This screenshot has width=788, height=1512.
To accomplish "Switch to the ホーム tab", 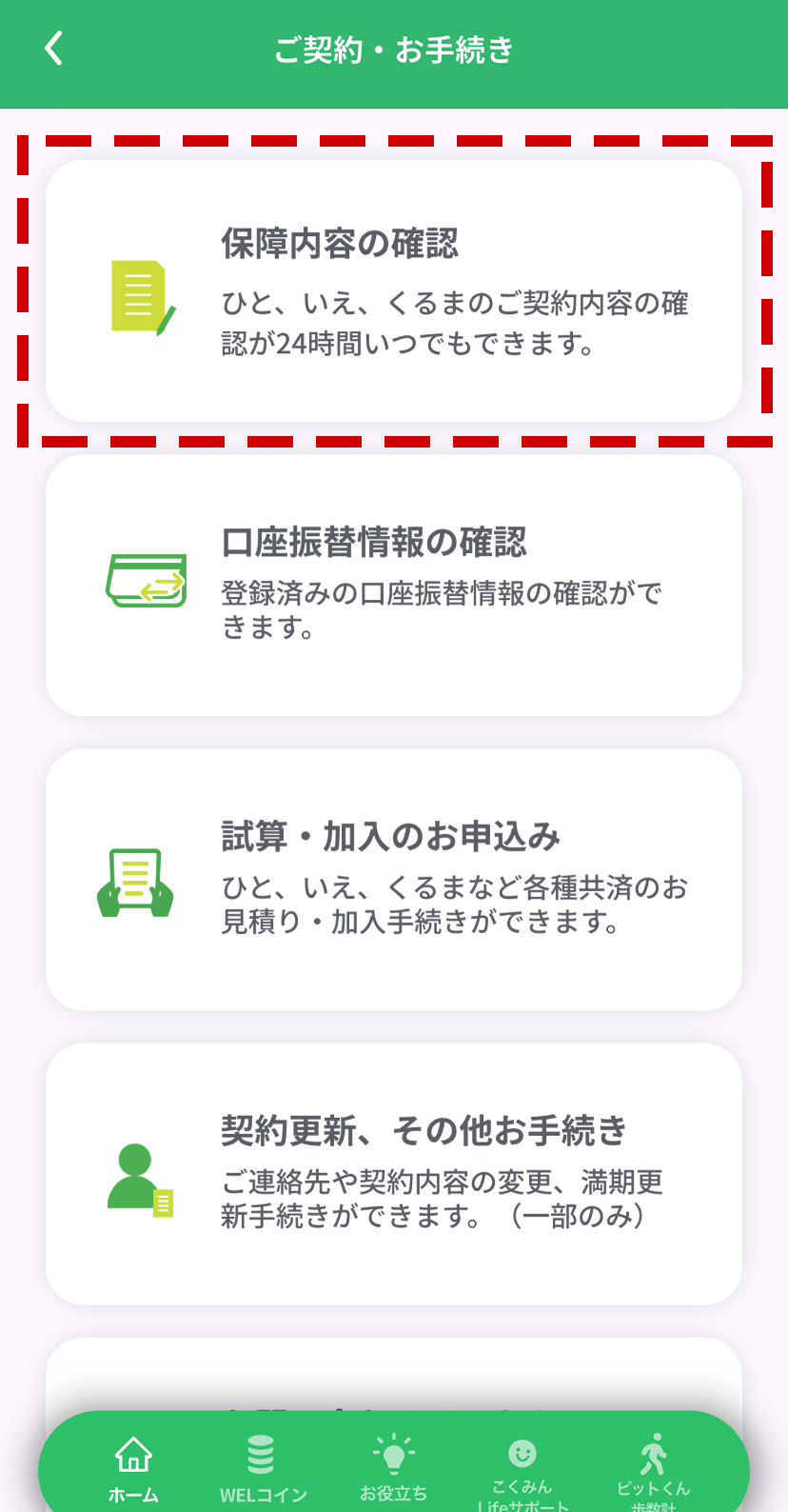I will coord(133,1468).
